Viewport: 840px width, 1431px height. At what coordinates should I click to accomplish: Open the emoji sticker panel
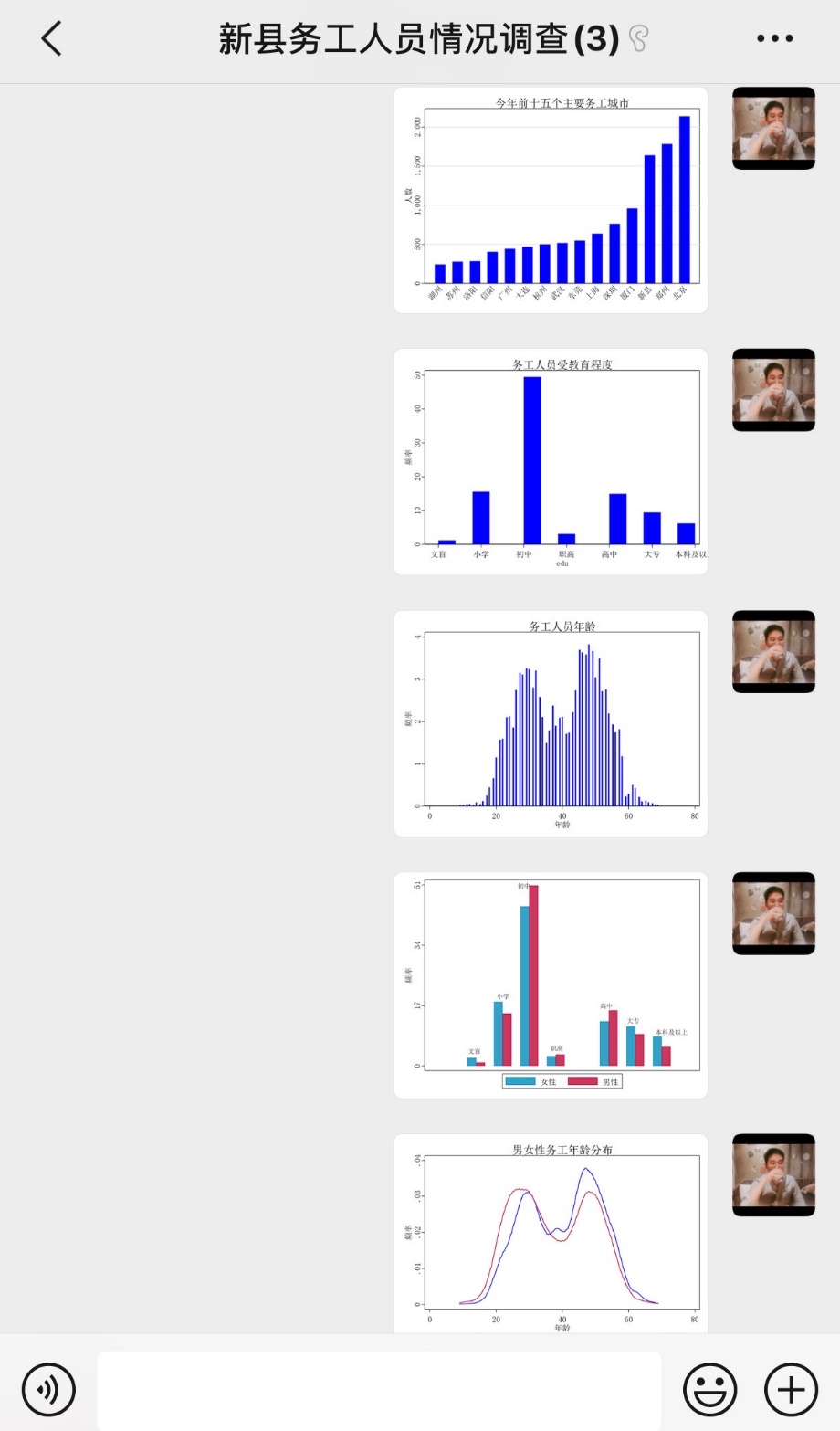(709, 1389)
